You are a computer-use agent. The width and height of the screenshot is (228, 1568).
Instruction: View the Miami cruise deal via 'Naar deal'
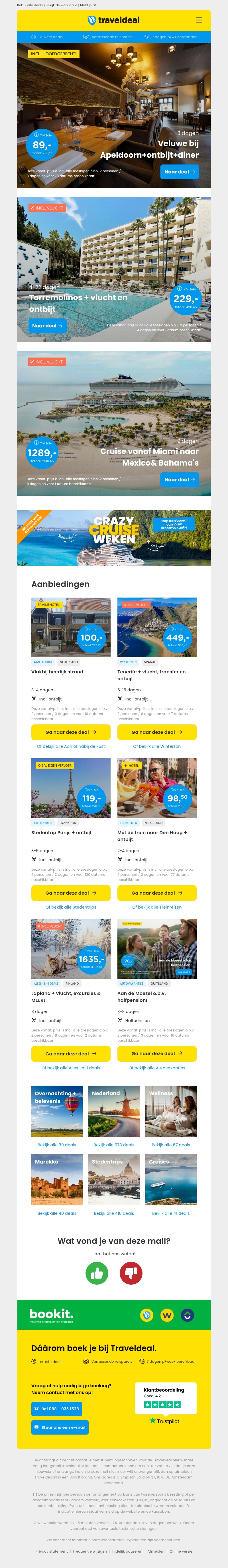tap(179, 480)
